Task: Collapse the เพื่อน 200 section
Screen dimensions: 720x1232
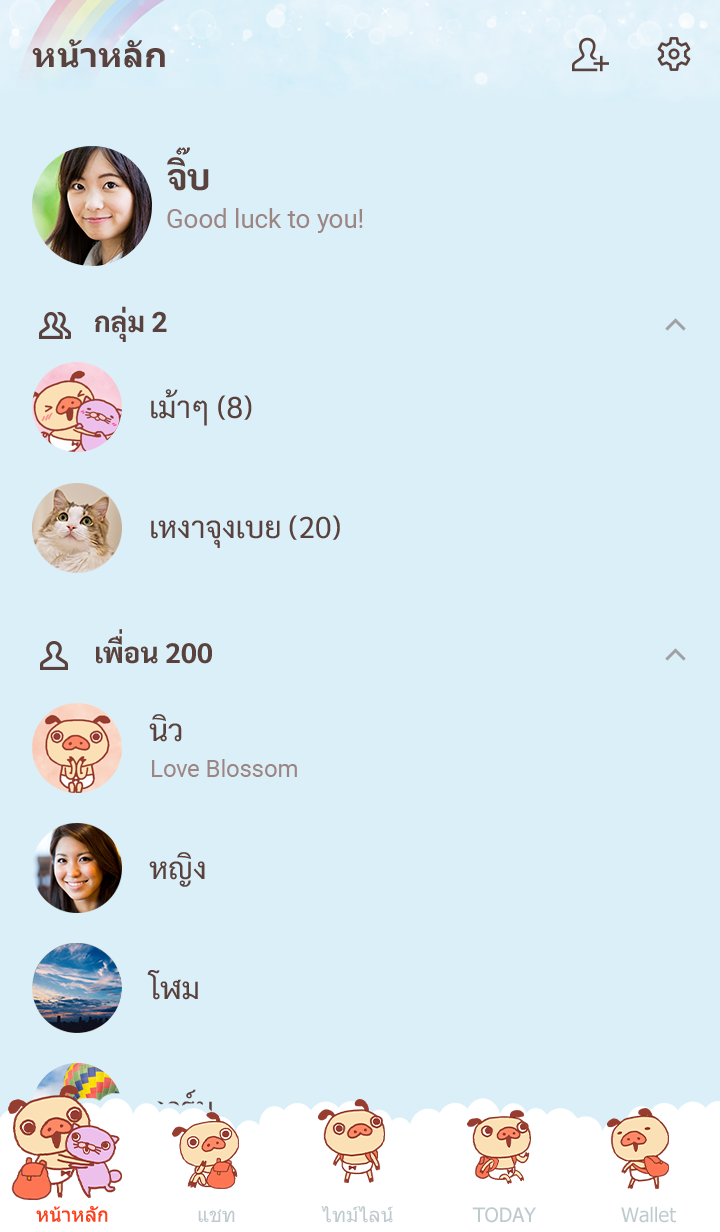Action: [675, 654]
